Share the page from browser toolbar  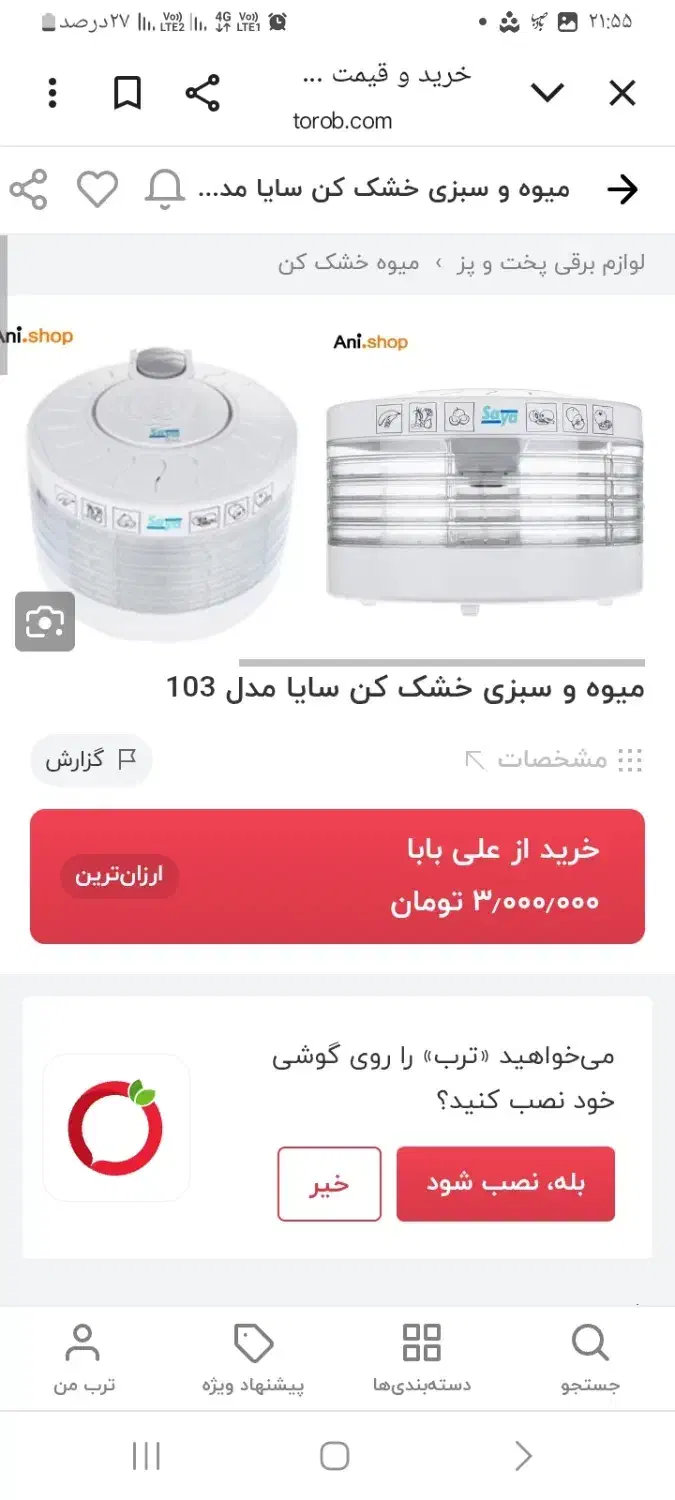coord(202,94)
